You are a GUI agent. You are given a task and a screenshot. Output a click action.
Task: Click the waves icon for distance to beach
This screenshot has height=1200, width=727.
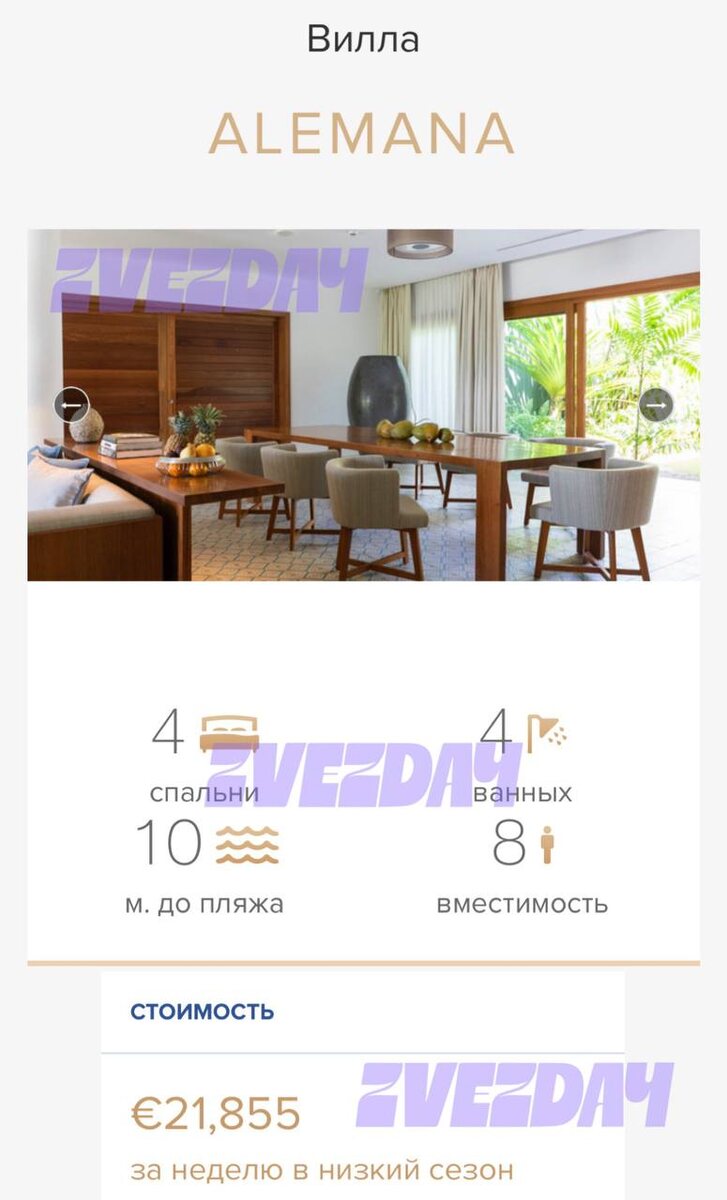[x=246, y=843]
